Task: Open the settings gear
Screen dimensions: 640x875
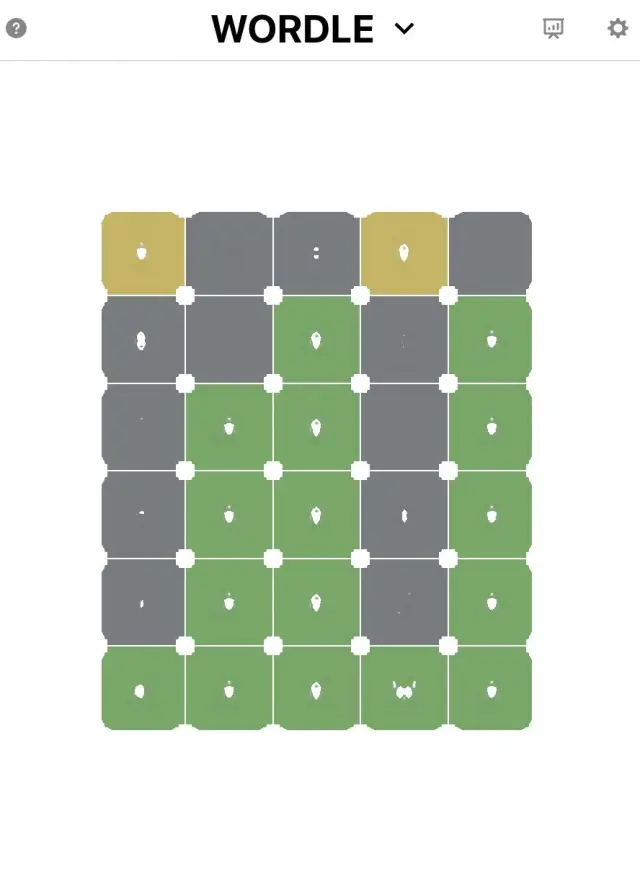Action: [x=618, y=28]
